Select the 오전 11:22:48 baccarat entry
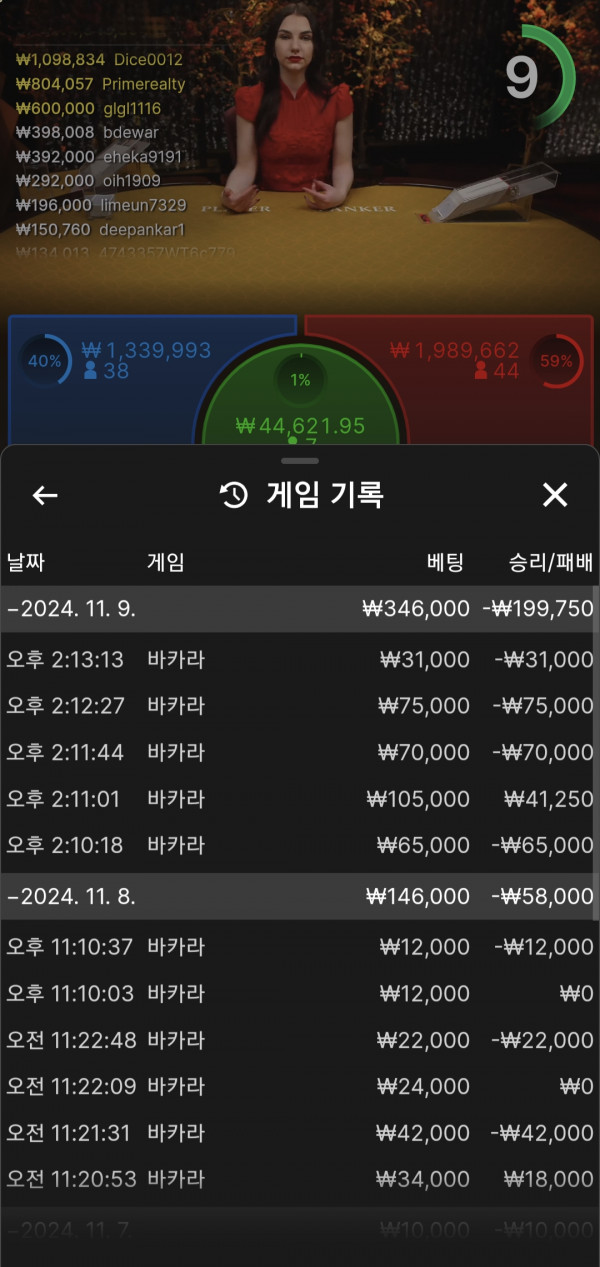The height and width of the screenshot is (1267, 600). click(300, 1040)
